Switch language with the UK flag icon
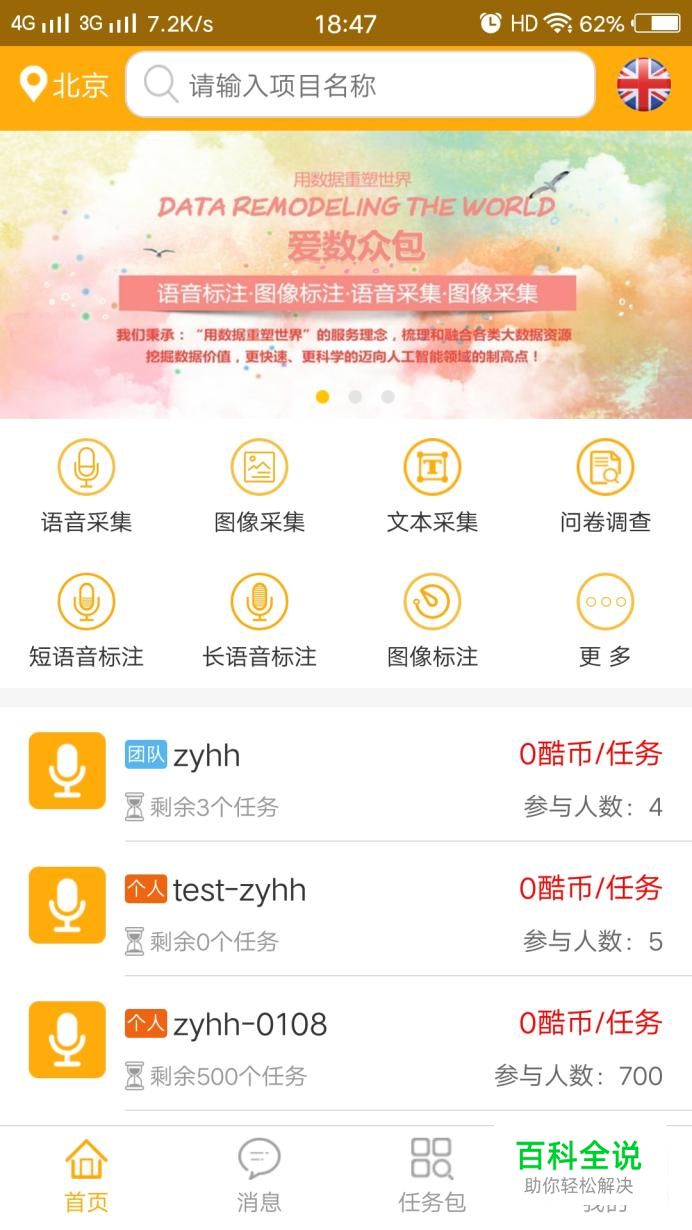Screen dimensions: 692x1230 pos(643,85)
